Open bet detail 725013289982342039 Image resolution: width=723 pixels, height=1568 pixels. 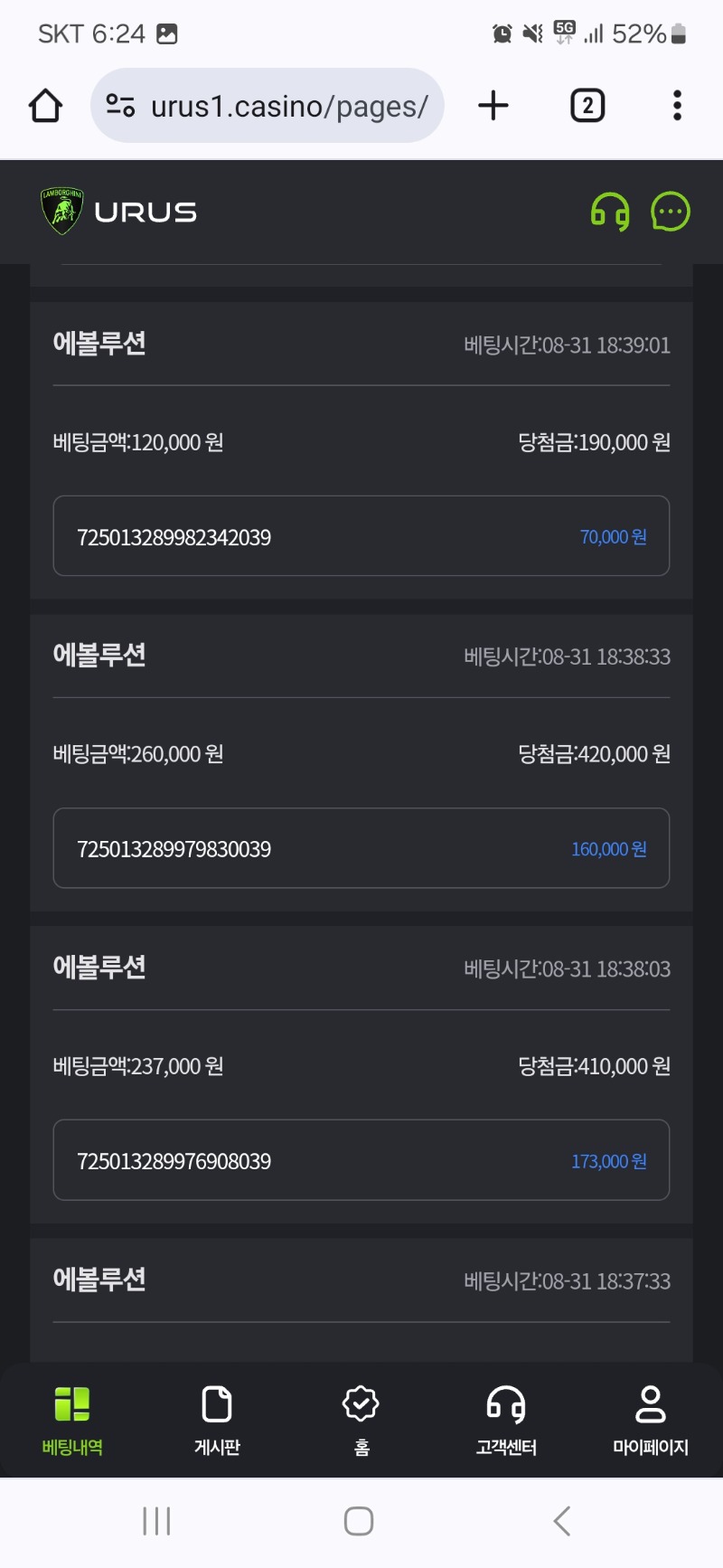(x=361, y=535)
